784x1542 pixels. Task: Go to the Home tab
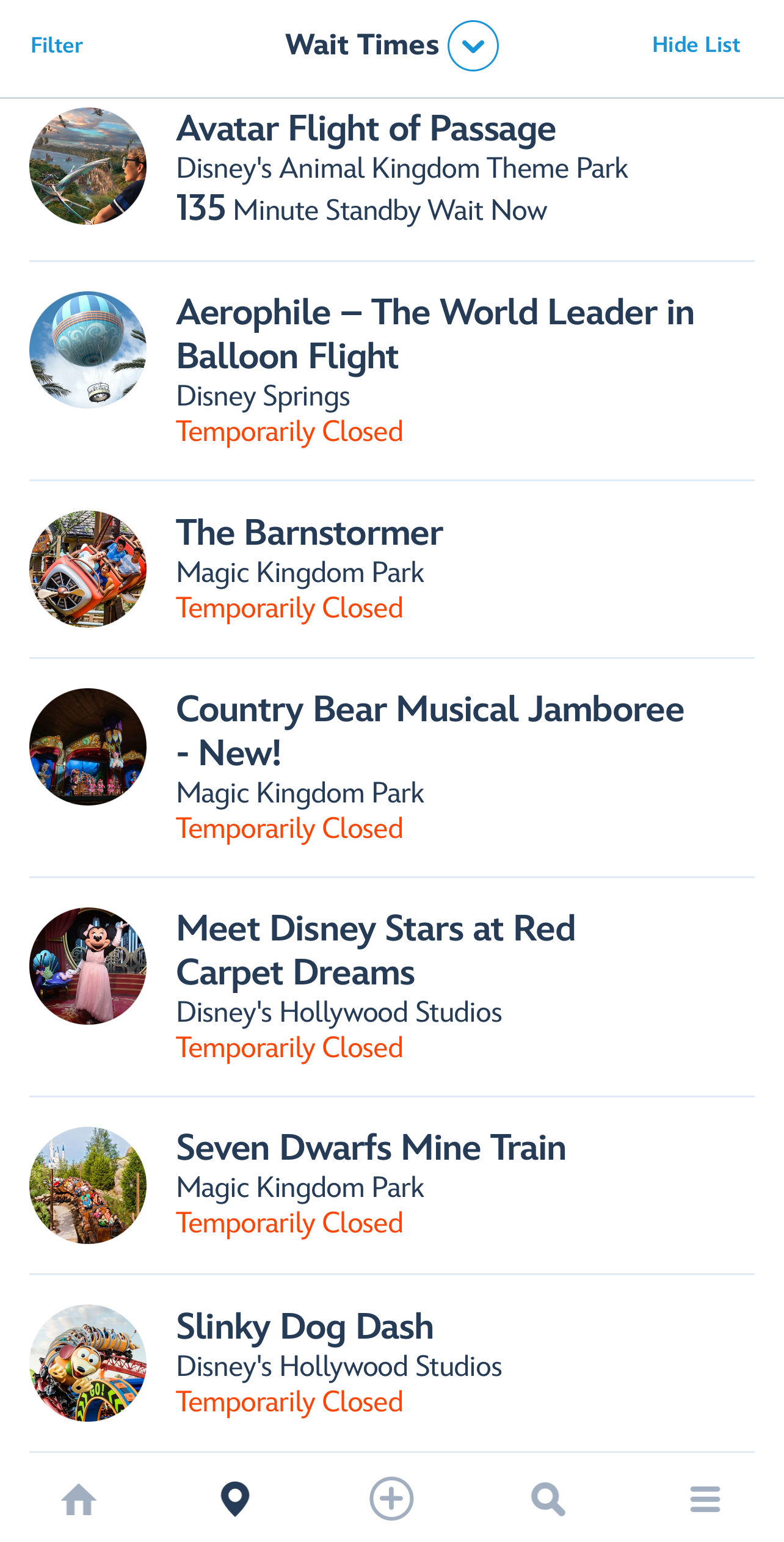[x=79, y=1500]
